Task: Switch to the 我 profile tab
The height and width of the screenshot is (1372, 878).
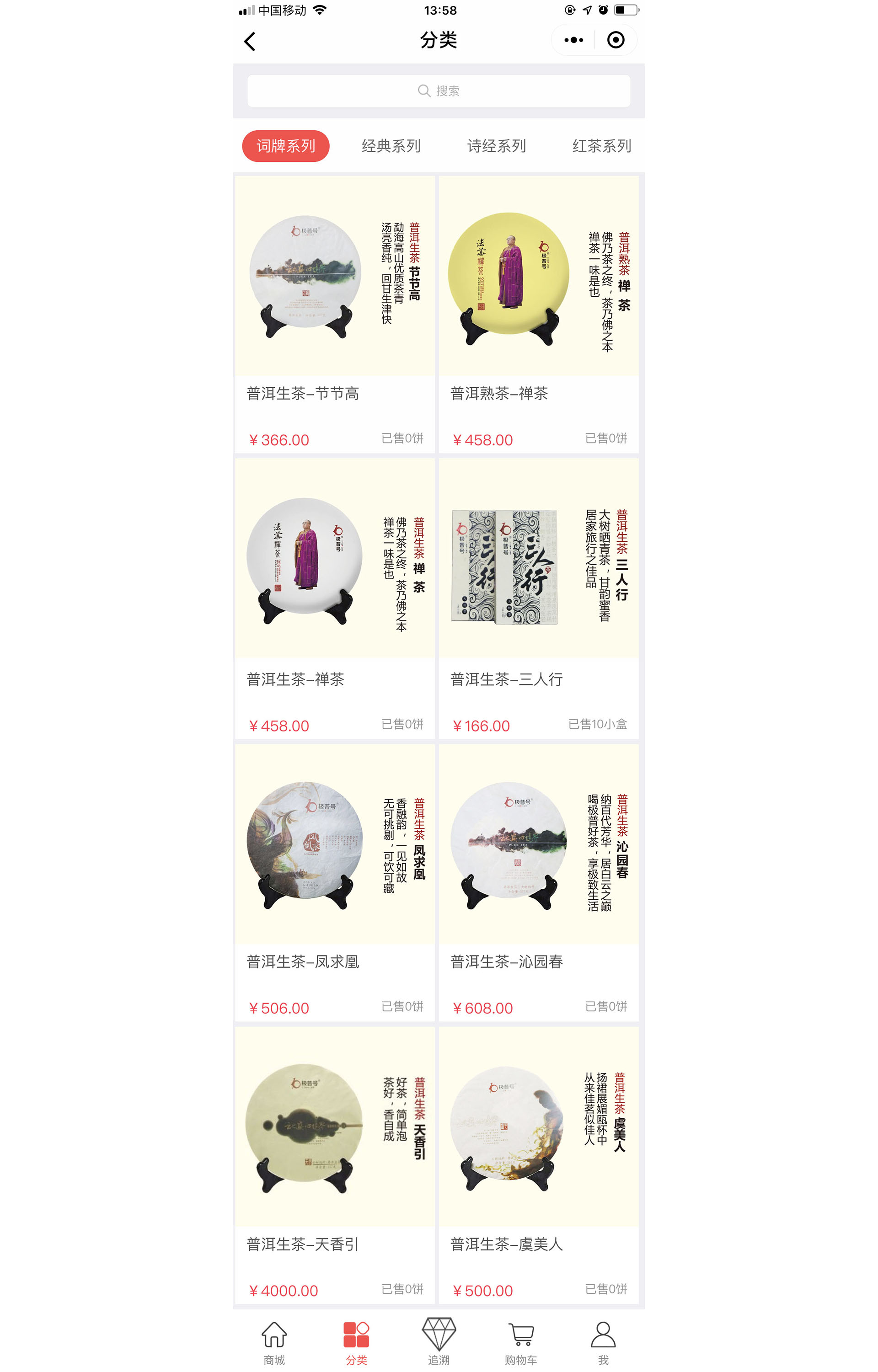Action: (603, 1342)
